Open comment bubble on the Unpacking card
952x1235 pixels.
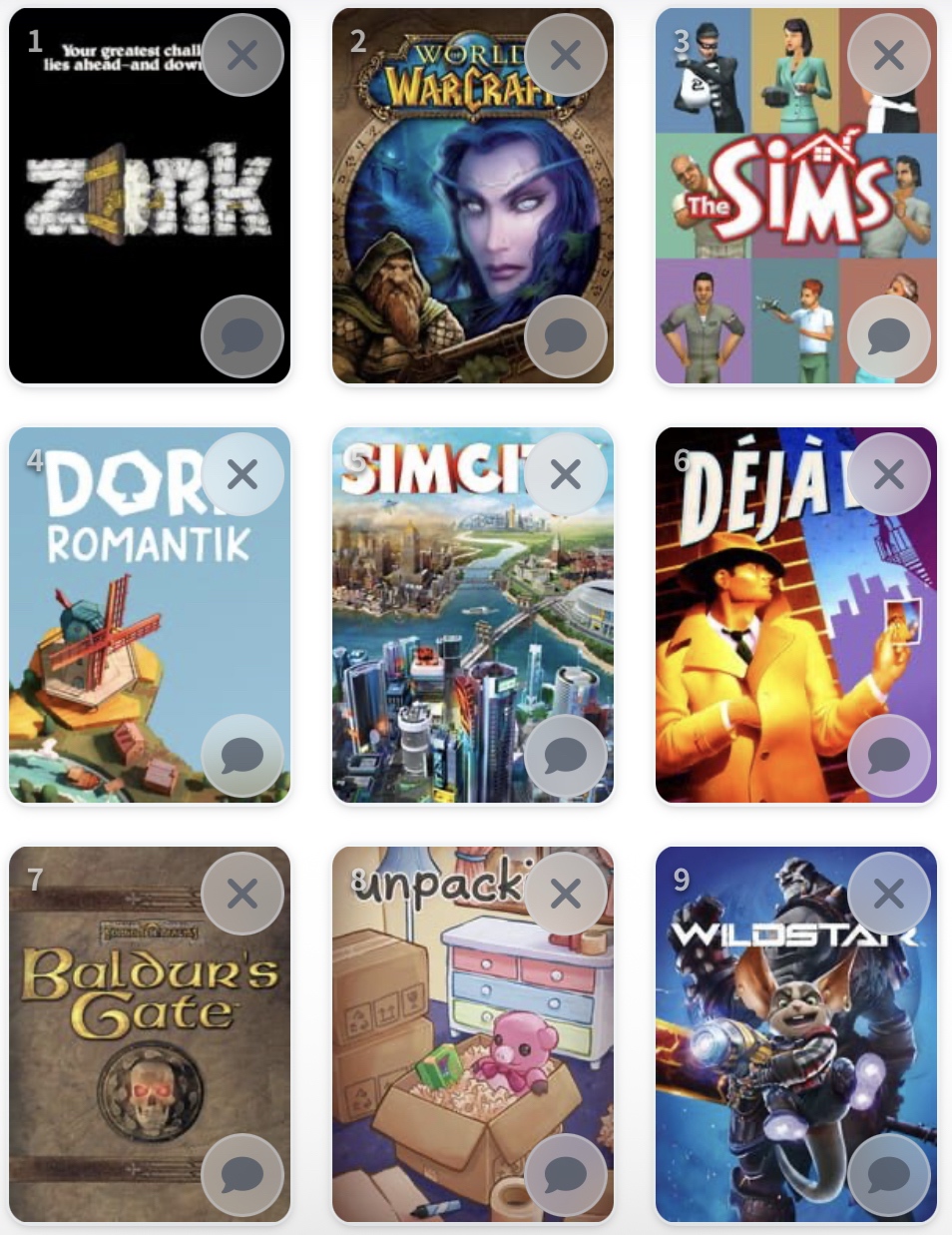[566, 1175]
